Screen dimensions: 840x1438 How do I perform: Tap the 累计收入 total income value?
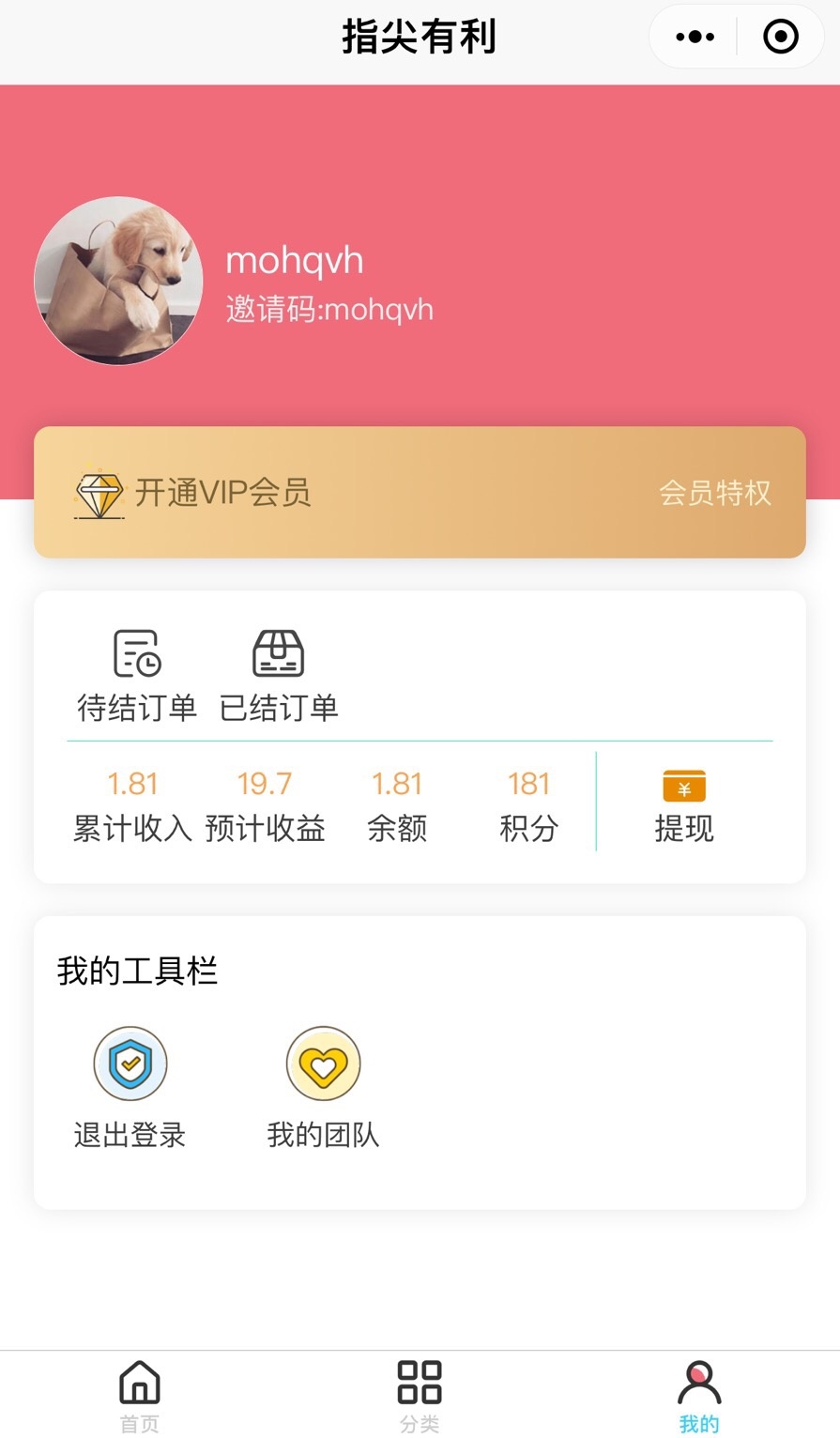tap(133, 783)
